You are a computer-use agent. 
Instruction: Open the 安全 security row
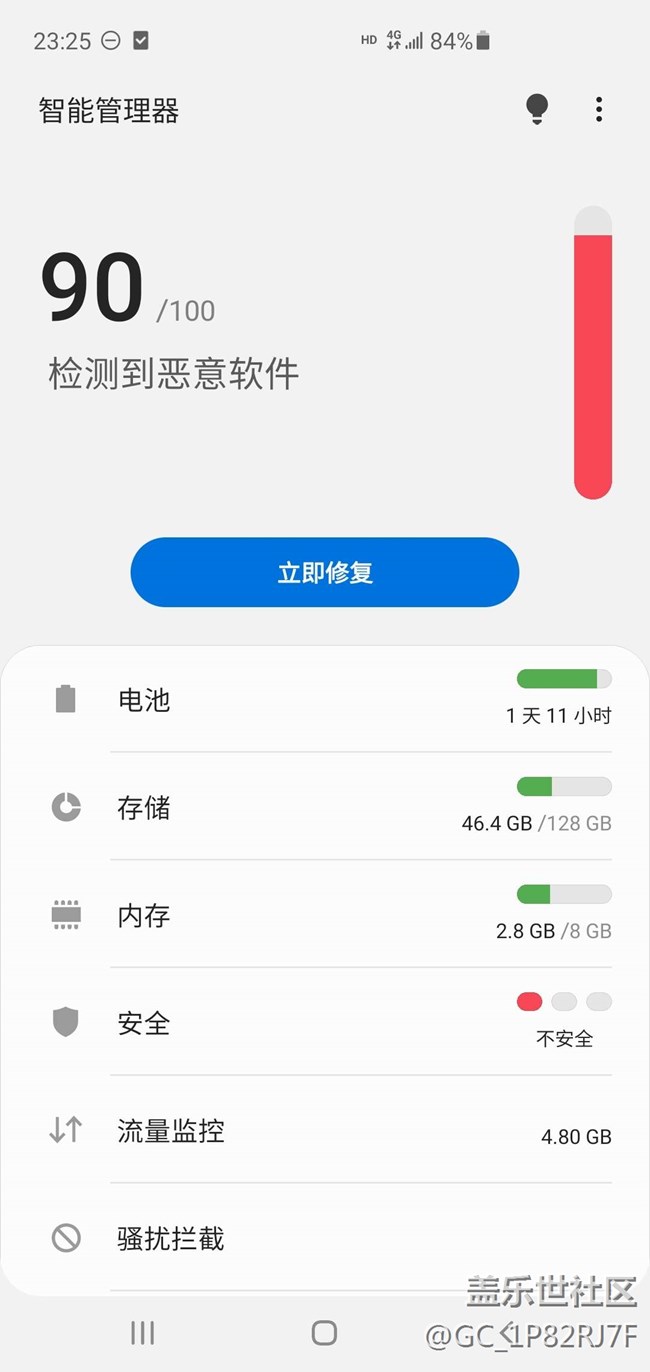pos(325,1023)
